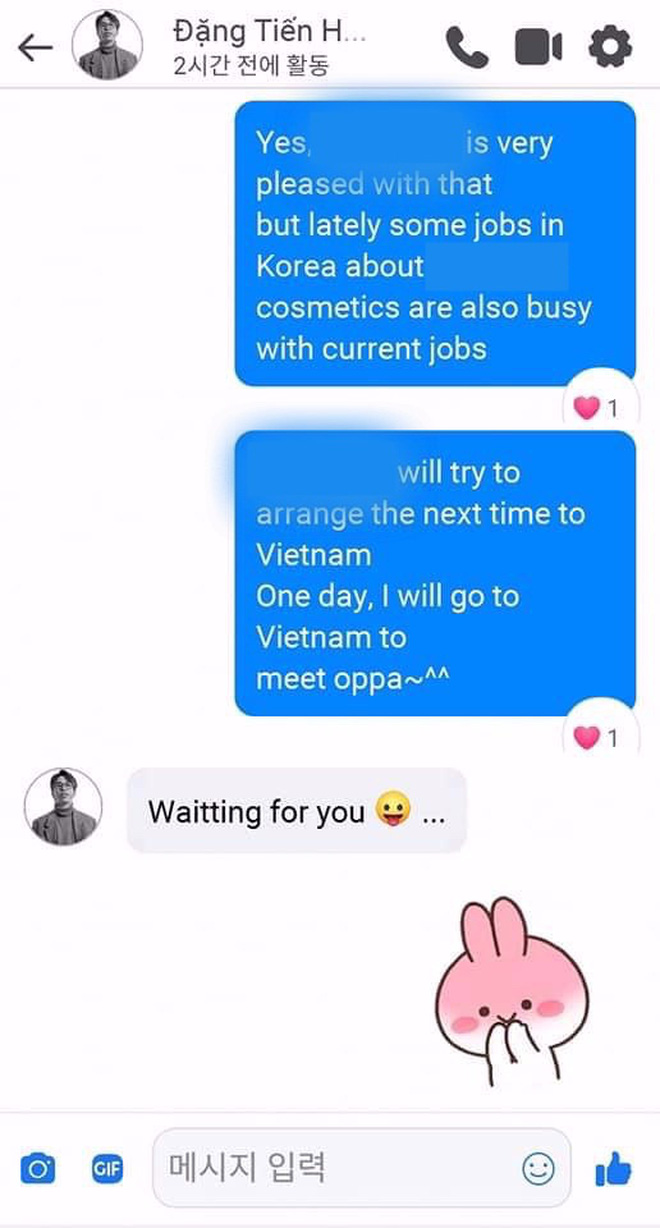660x1228 pixels.
Task: Tap the avatar beside 'Waitting for you'
Action: [63, 807]
